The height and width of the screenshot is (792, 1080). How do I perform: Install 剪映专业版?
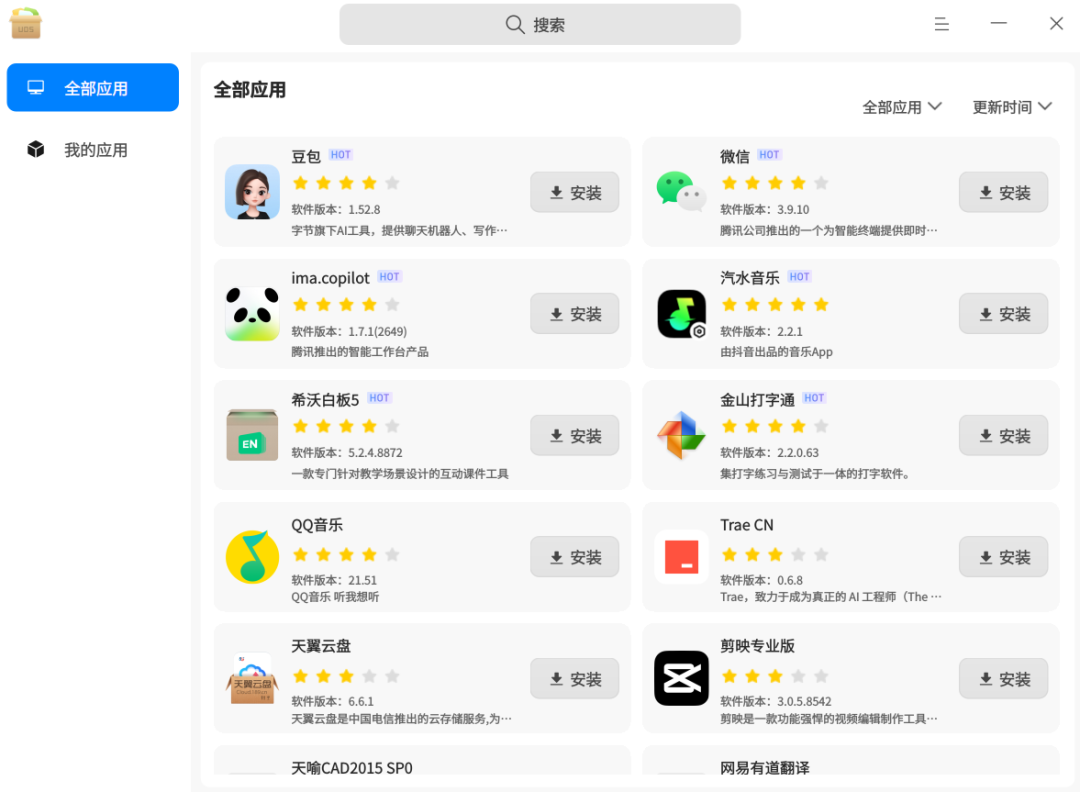coord(1003,679)
